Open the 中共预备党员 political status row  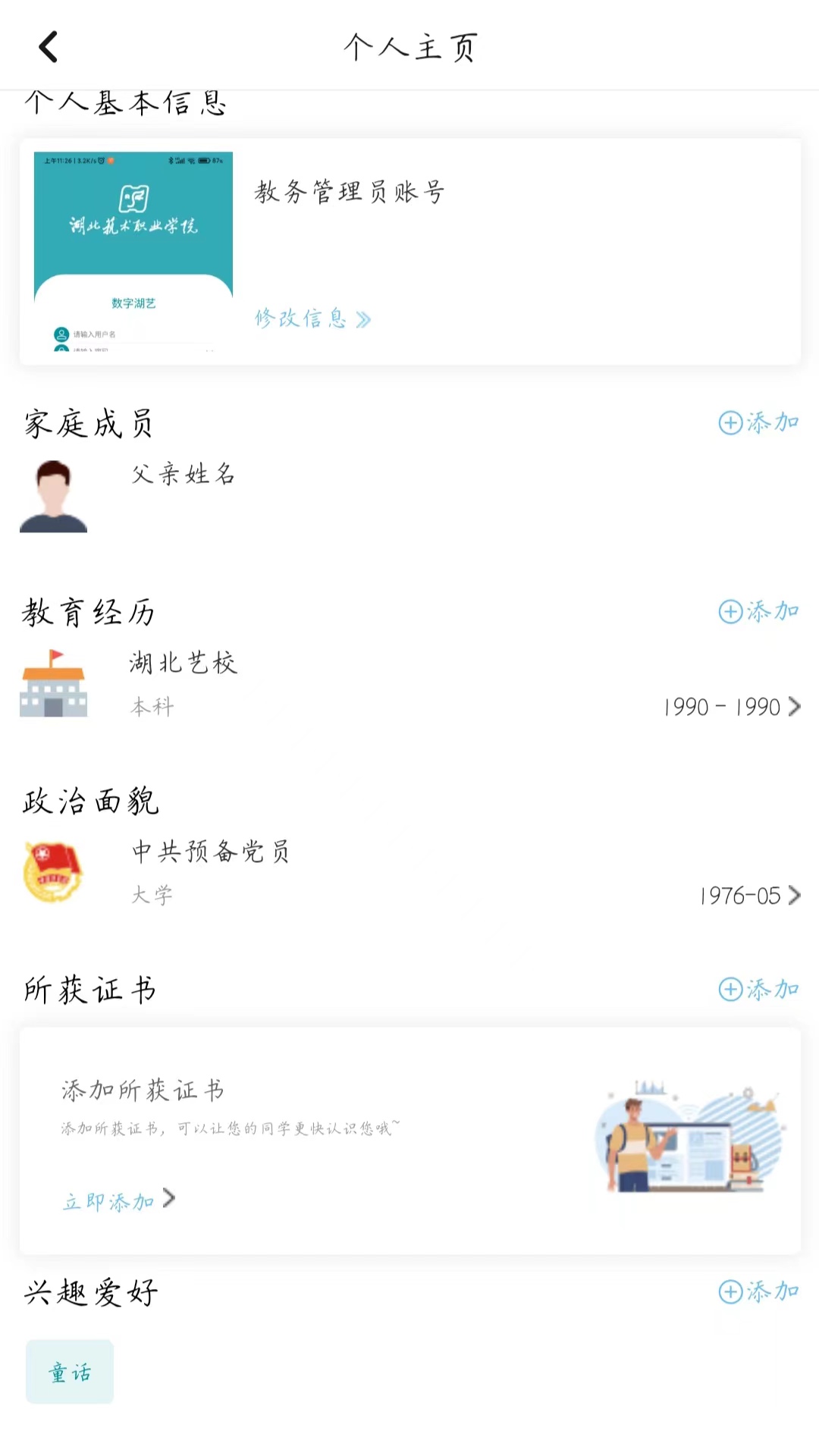tap(409, 873)
